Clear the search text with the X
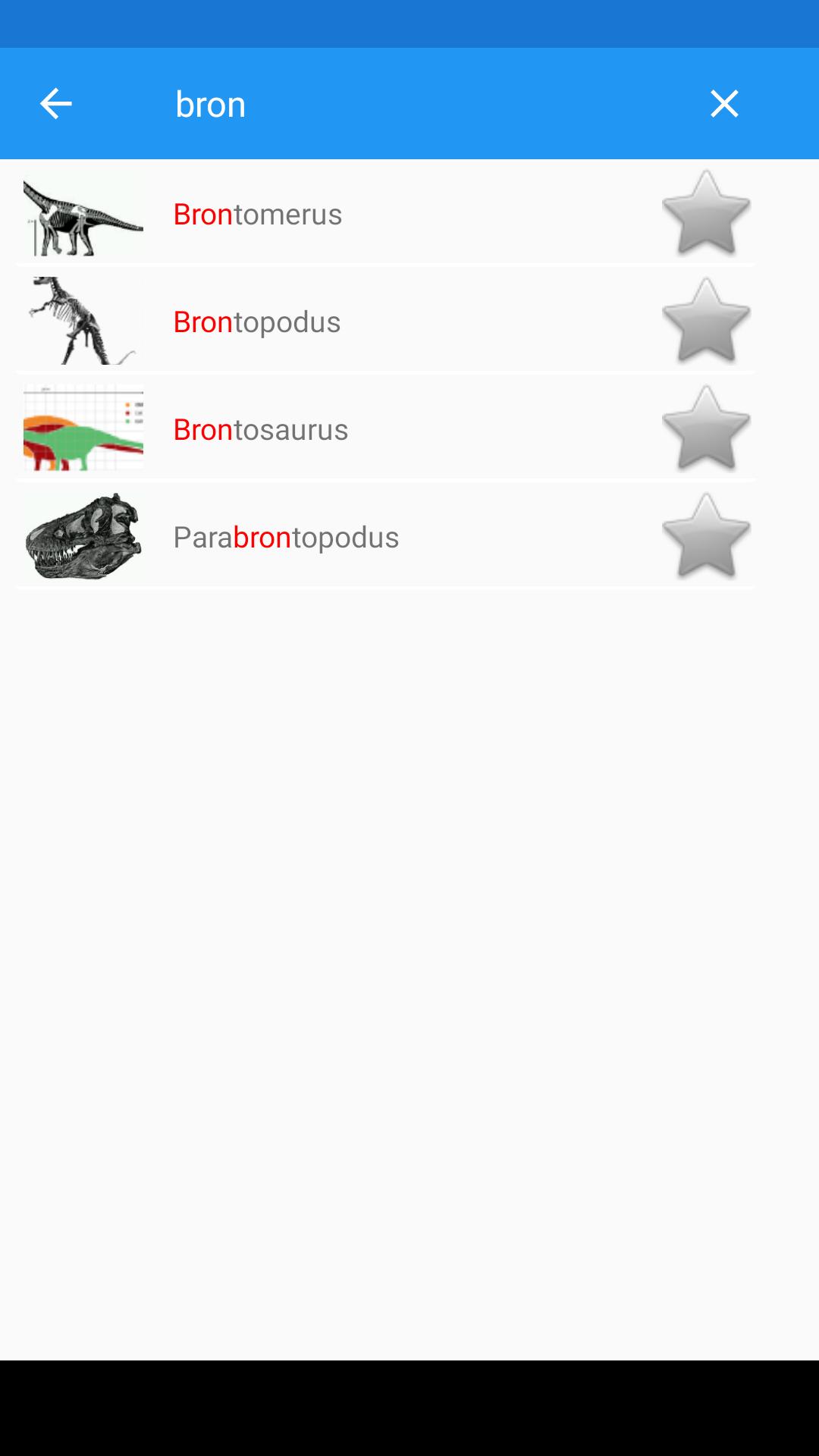This screenshot has height=1456, width=819. click(x=724, y=104)
